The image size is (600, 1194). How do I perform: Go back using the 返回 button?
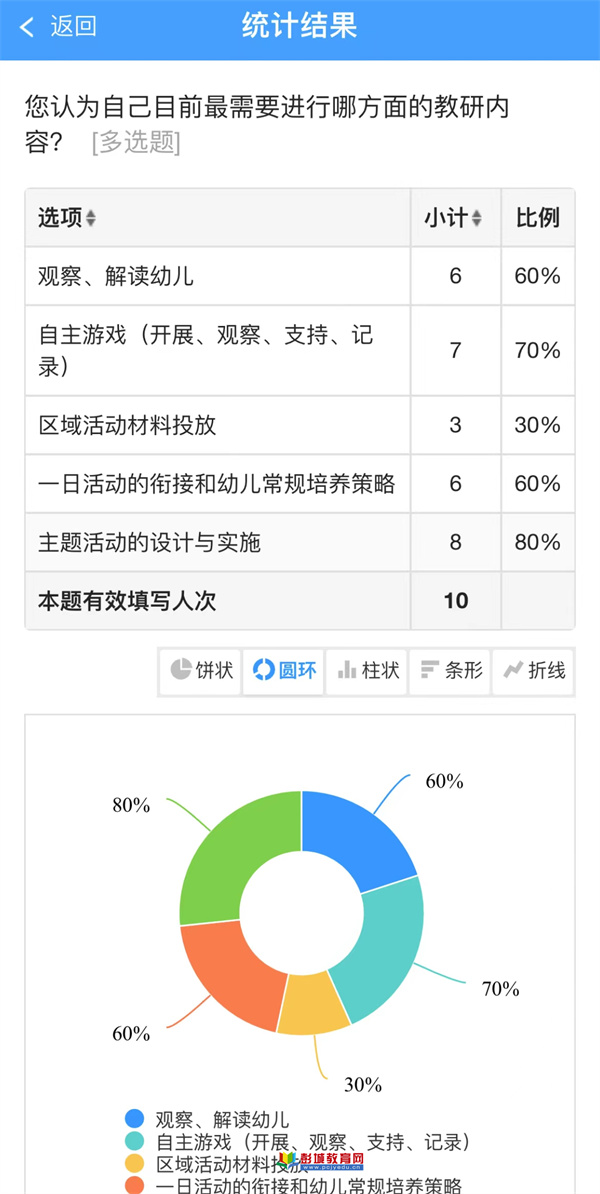59,27
